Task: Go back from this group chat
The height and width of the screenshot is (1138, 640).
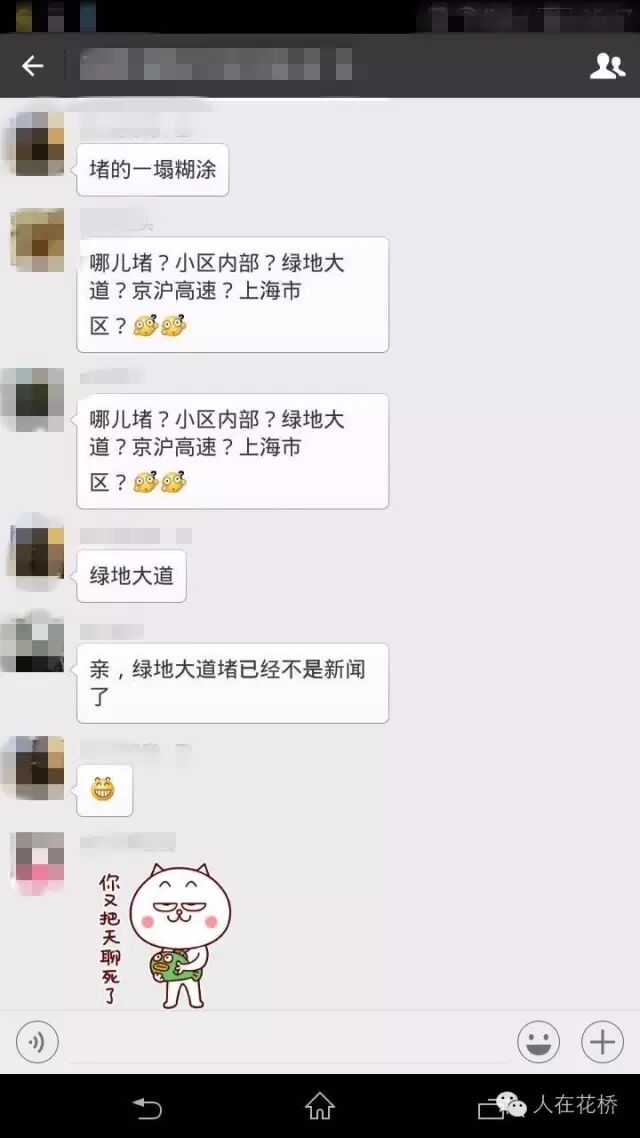Action: click(x=33, y=66)
